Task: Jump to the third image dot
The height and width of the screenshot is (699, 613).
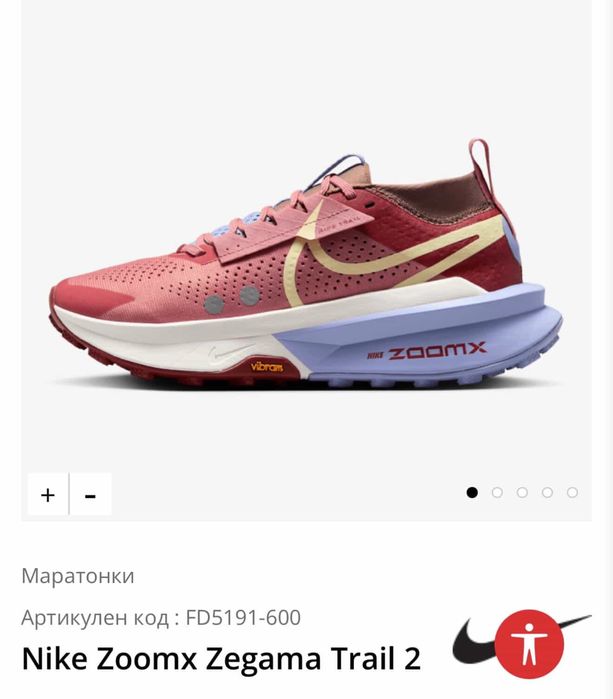Action: click(x=522, y=492)
